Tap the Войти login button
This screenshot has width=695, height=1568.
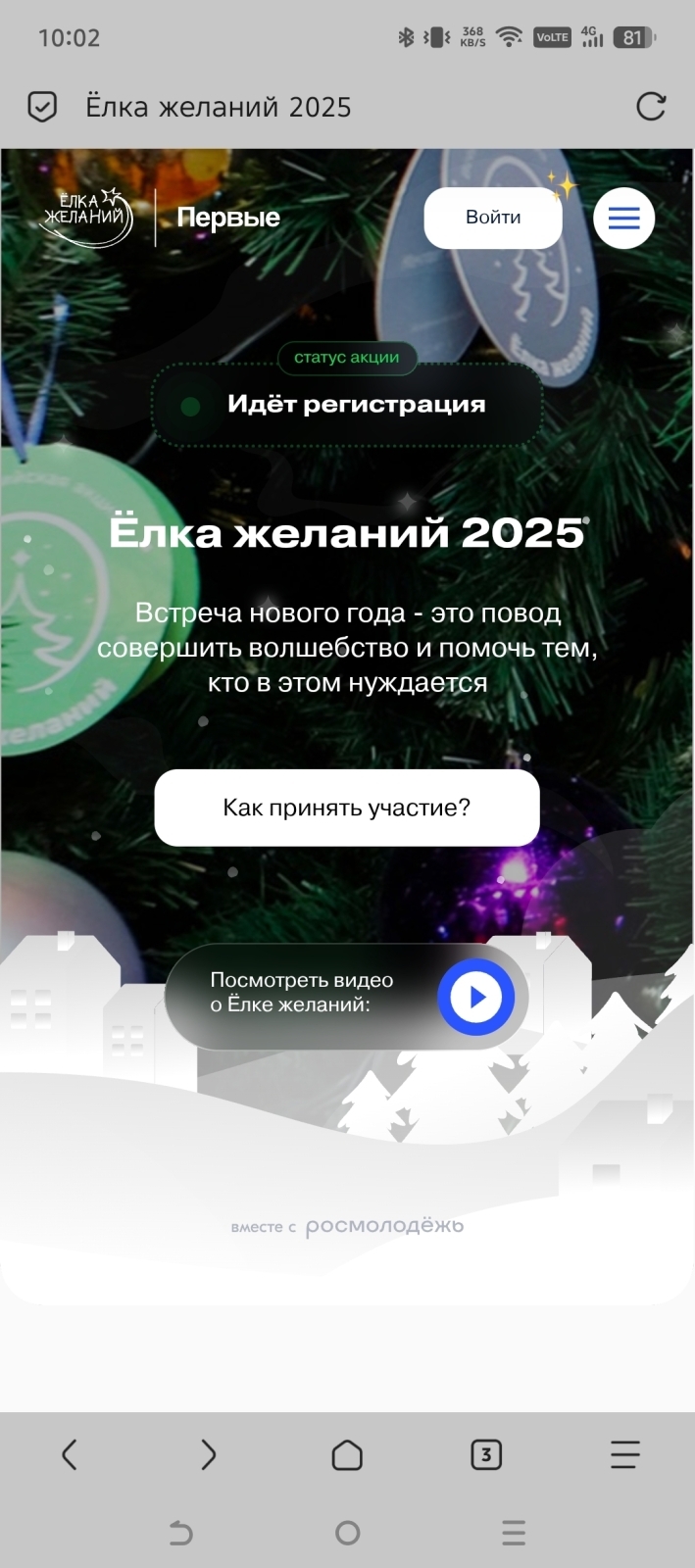coord(492,218)
